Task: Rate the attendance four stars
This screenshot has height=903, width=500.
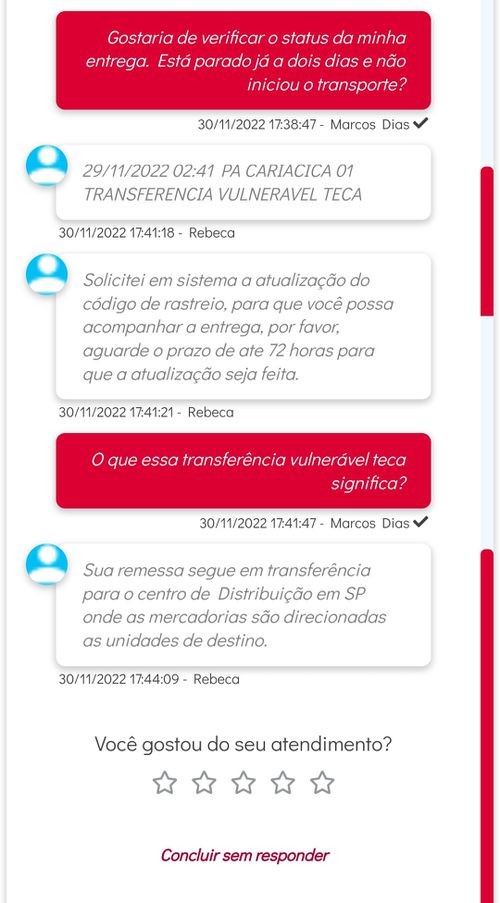Action: click(x=283, y=783)
